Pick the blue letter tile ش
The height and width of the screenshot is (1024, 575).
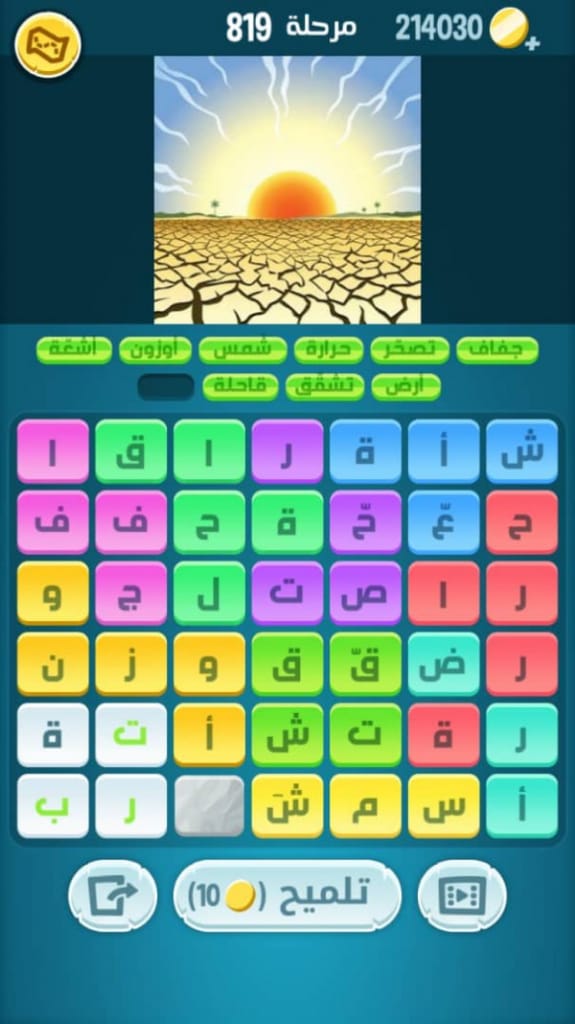522,451
